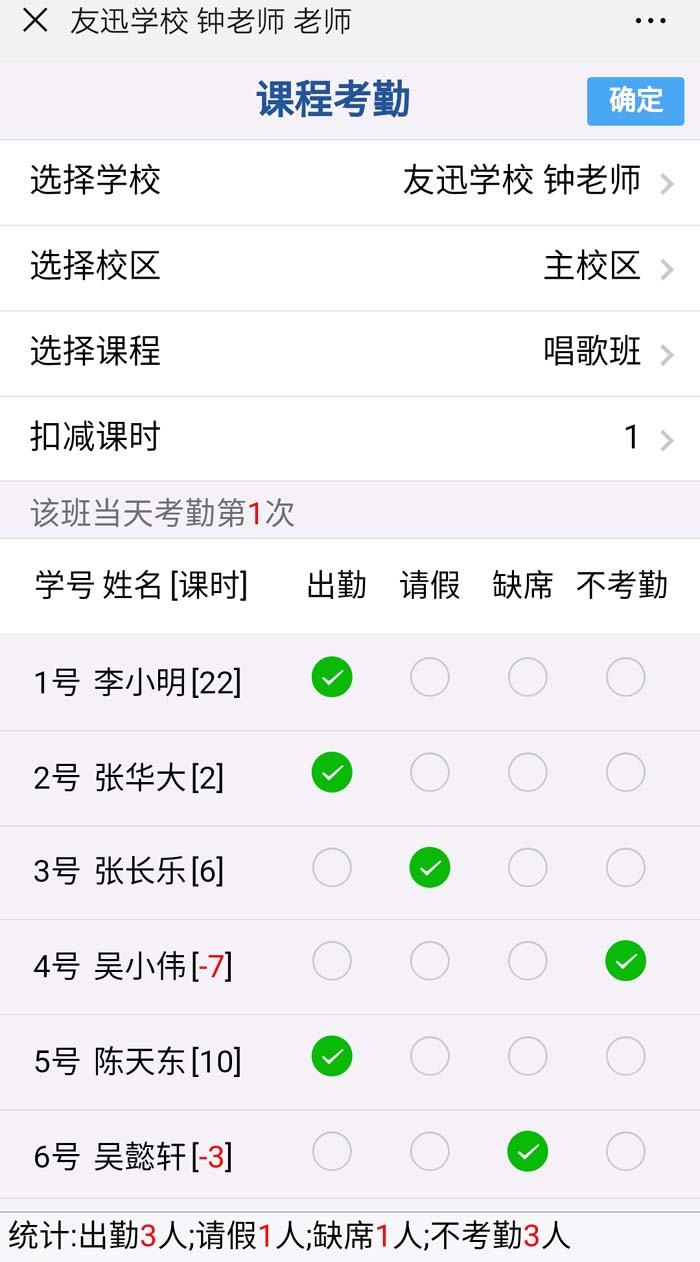The width and height of the screenshot is (700, 1262).
Task: Mark 张华大 as 请假
Action: (x=430, y=772)
